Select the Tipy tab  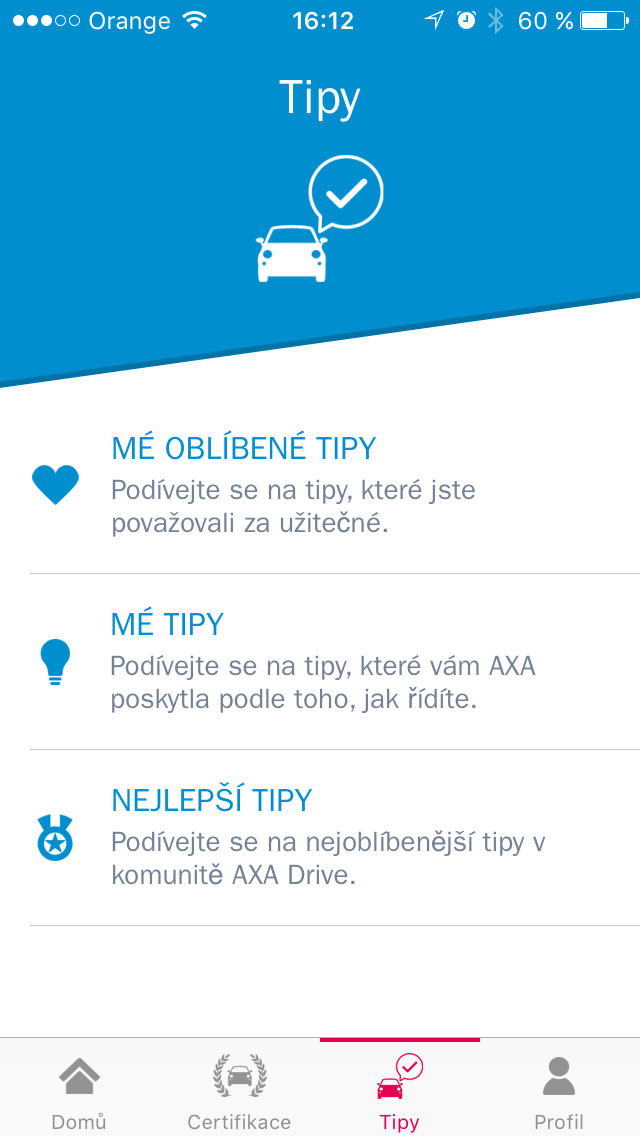click(399, 1090)
